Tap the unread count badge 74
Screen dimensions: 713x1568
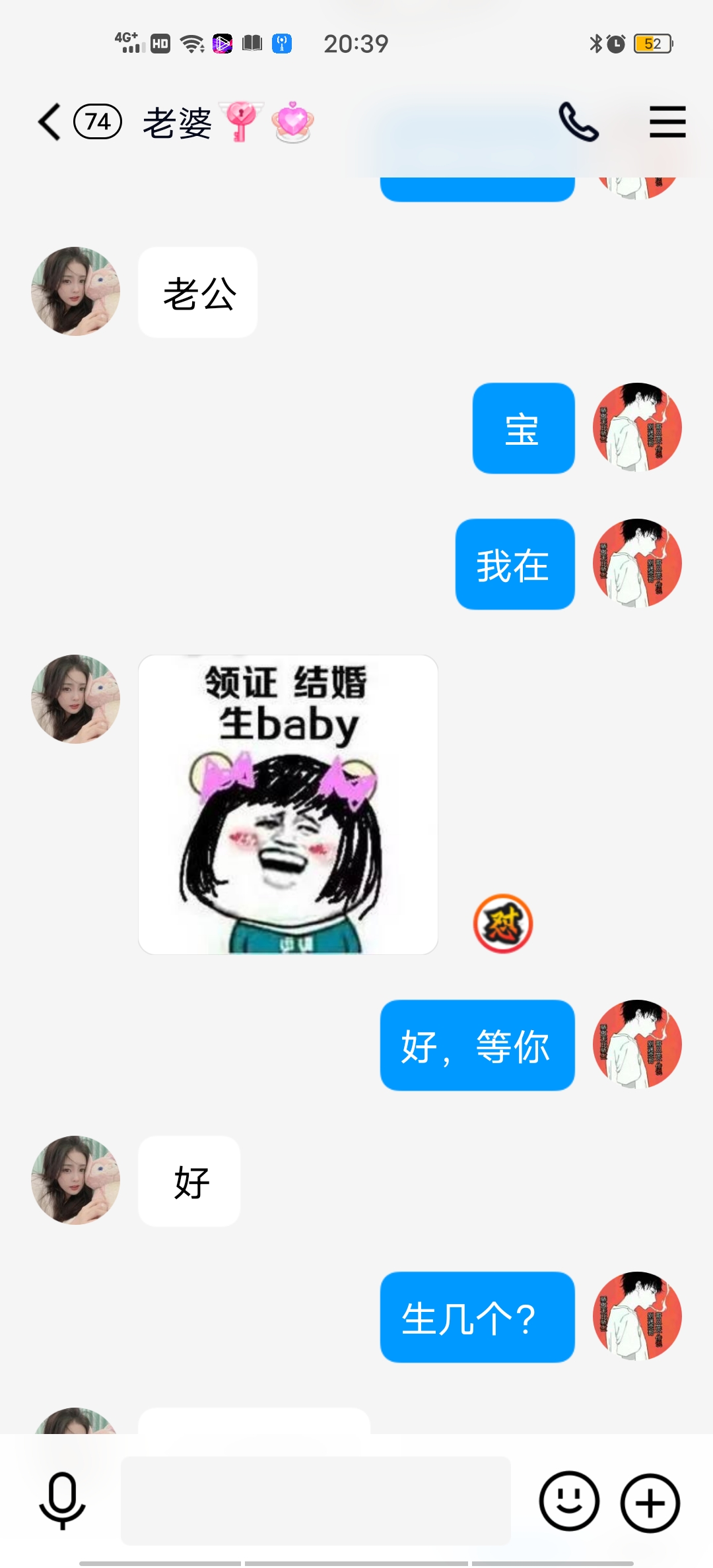pyautogui.click(x=96, y=121)
